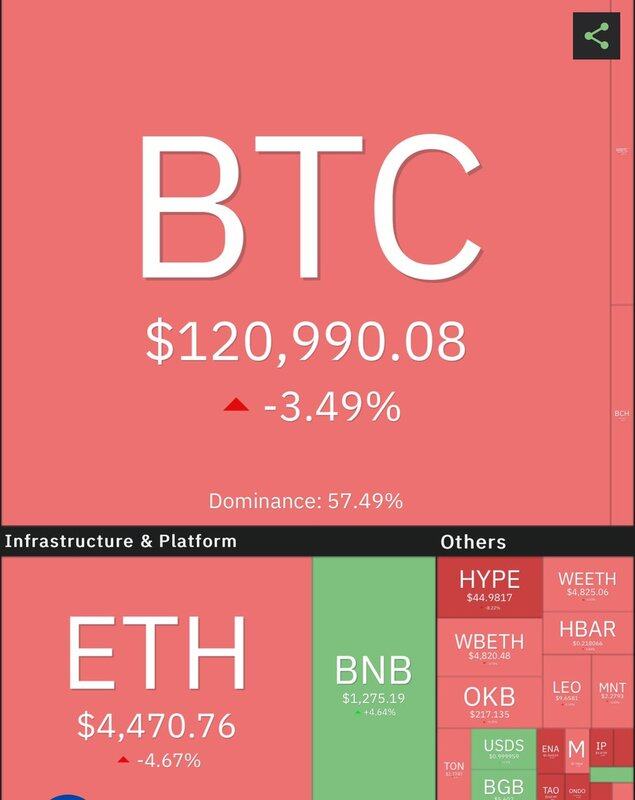This screenshot has width=635, height=800.
Task: View WEETH coin details
Action: click(x=587, y=586)
